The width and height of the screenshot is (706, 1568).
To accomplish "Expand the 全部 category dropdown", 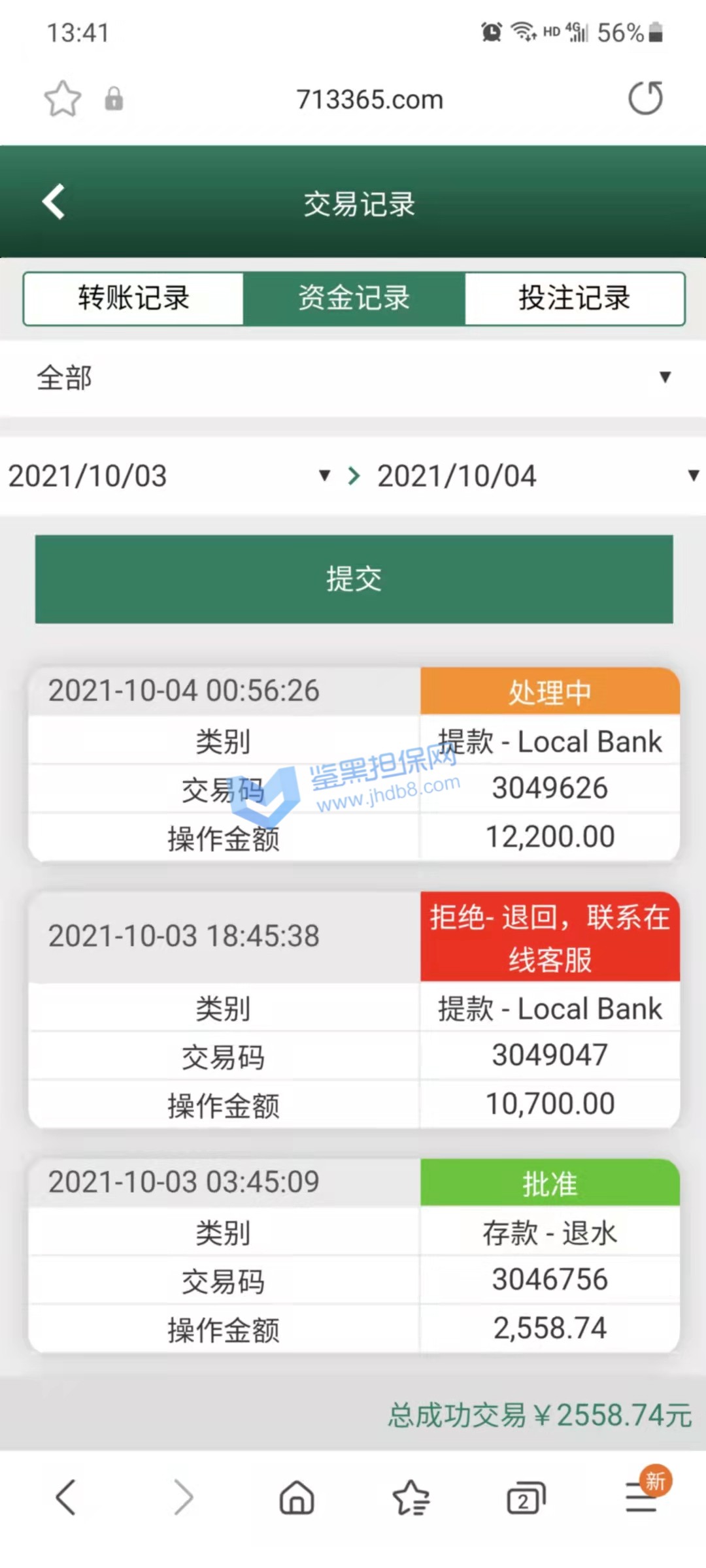I will click(353, 378).
